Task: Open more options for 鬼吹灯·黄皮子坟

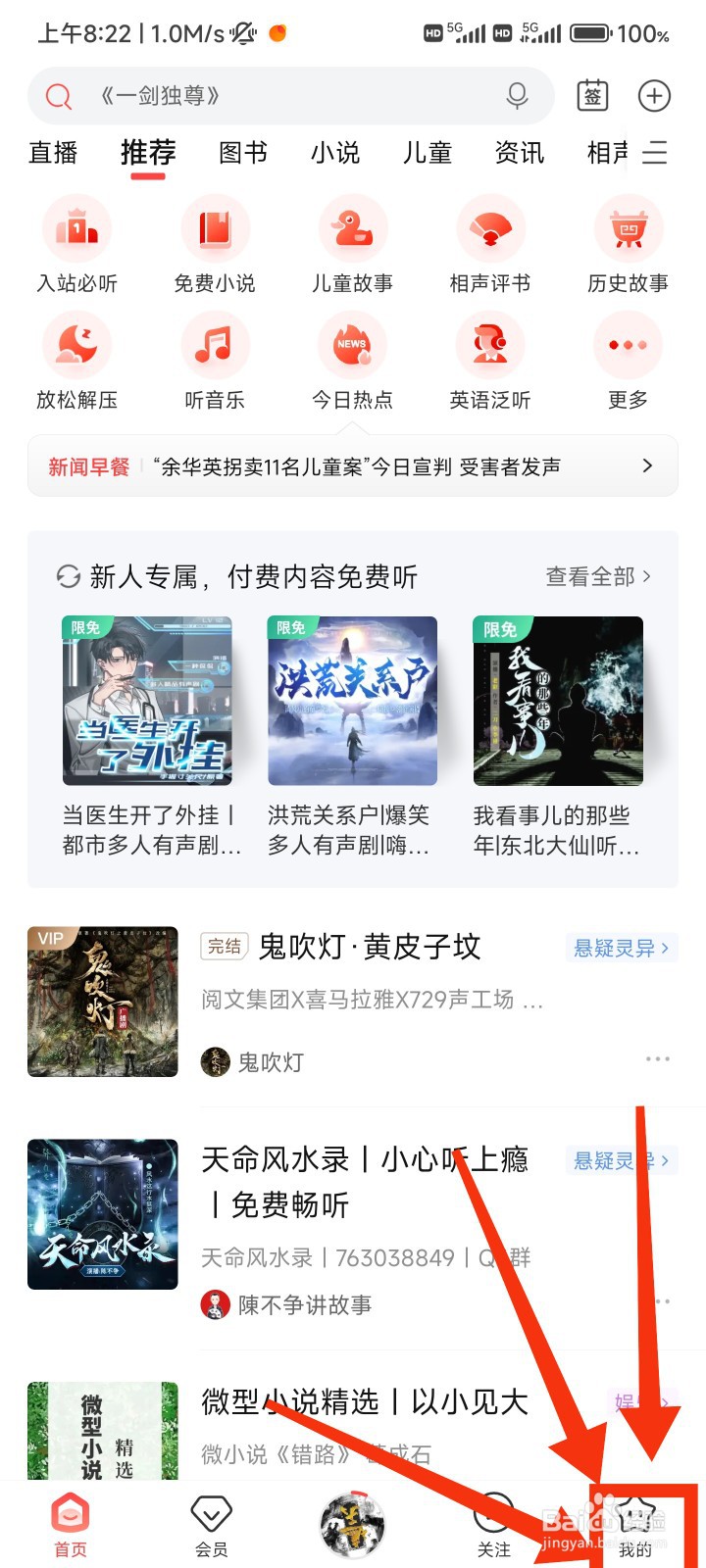Action: 657,1059
